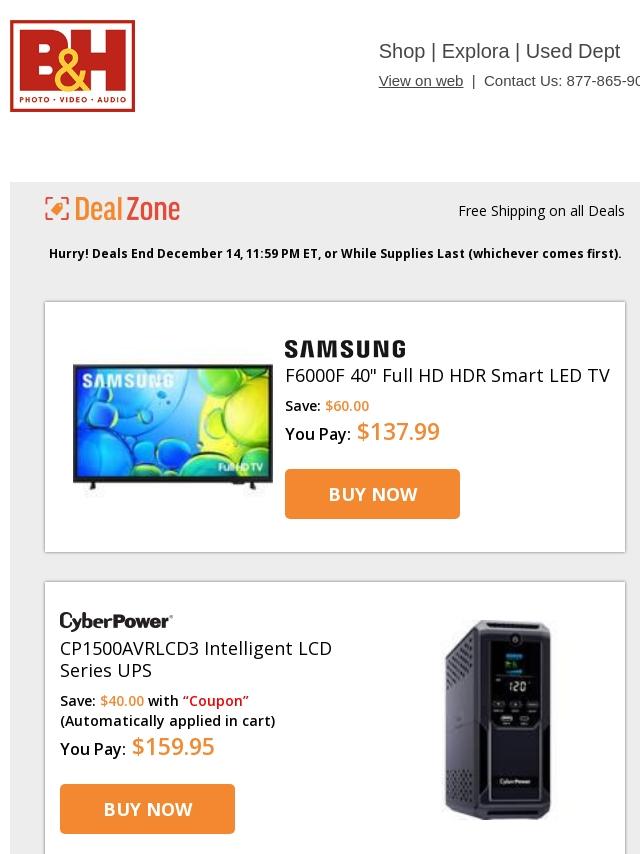This screenshot has width=640, height=854.
Task: Open the Explora link
Action: tap(475, 51)
